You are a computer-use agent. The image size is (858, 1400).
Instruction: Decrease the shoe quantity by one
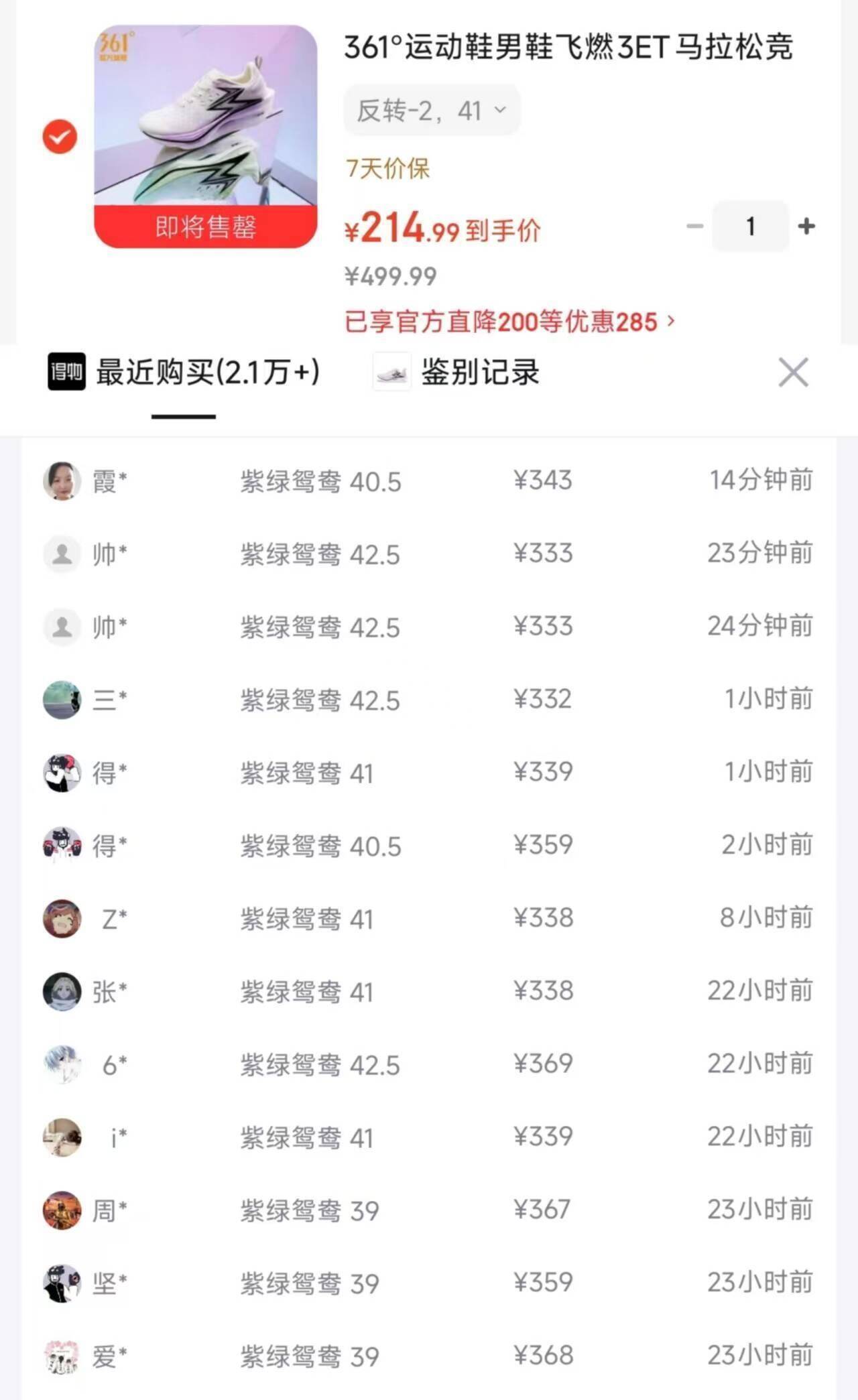(x=694, y=227)
